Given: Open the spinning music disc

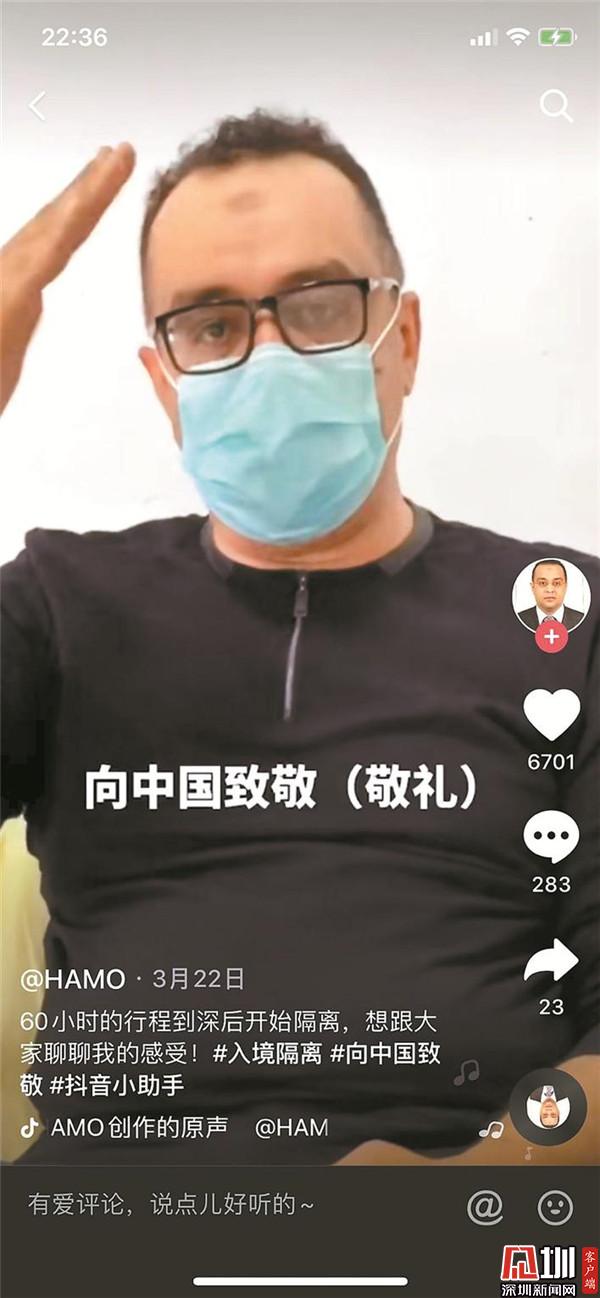Looking at the screenshot, I should click(547, 1106).
